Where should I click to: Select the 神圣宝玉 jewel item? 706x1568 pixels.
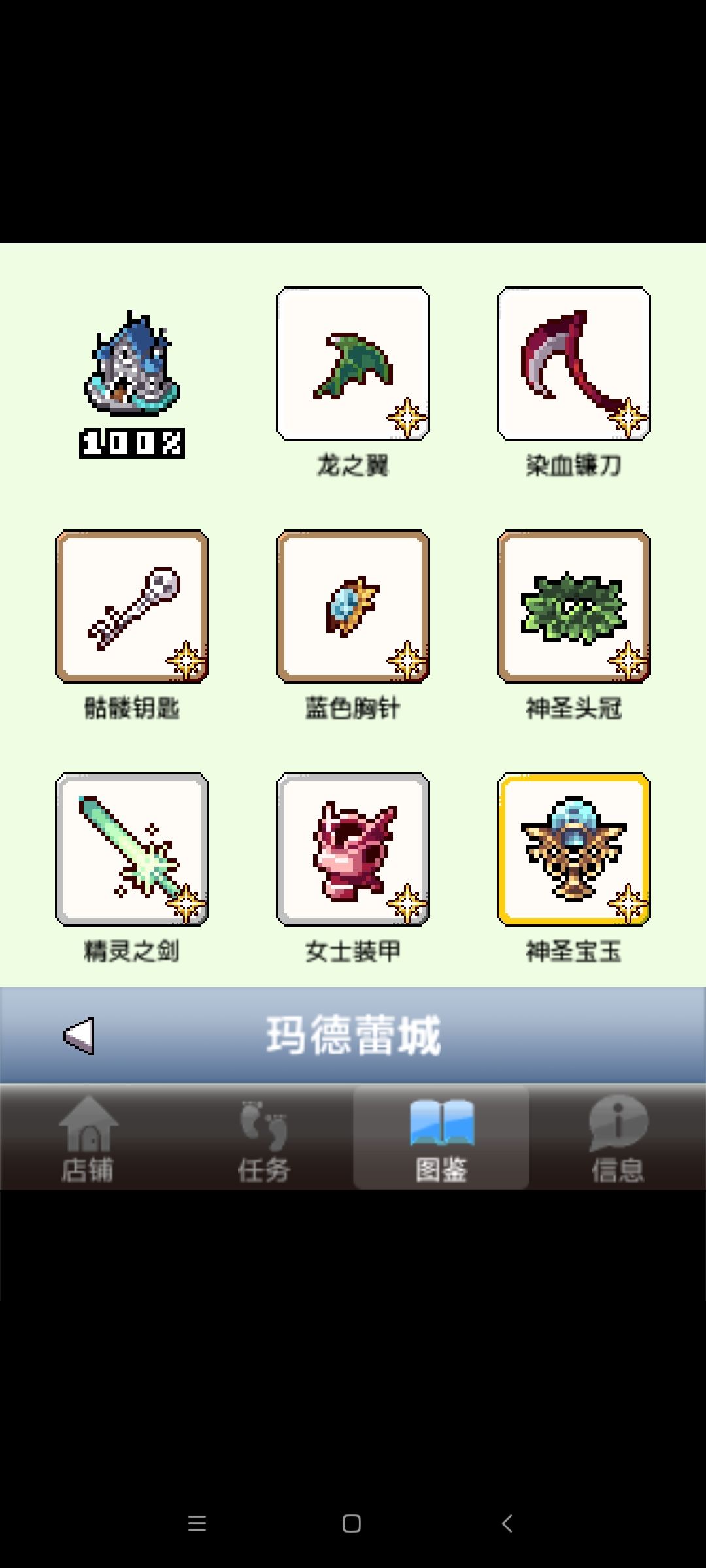pos(574,849)
